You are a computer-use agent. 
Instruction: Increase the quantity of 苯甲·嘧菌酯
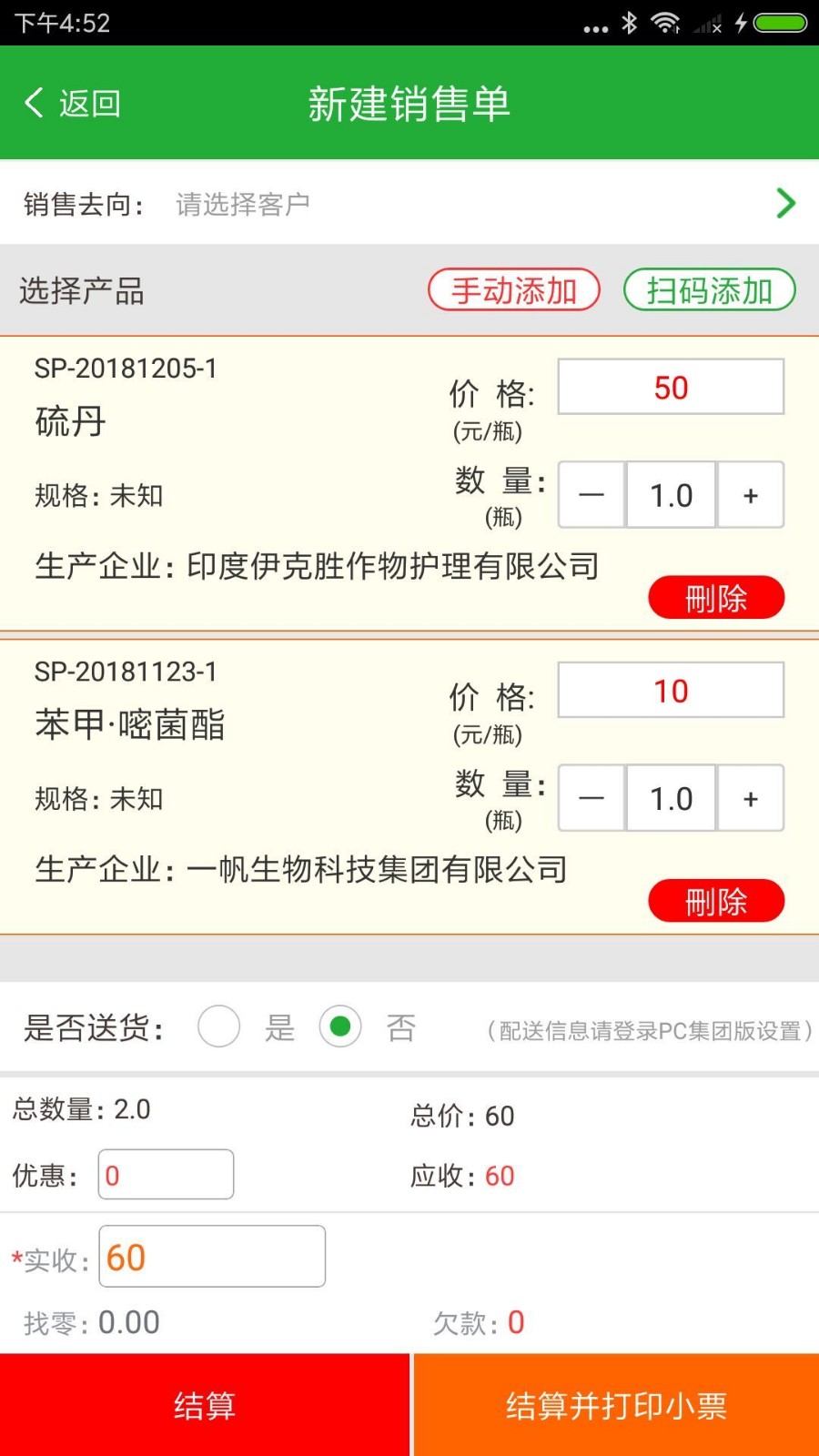tap(751, 798)
